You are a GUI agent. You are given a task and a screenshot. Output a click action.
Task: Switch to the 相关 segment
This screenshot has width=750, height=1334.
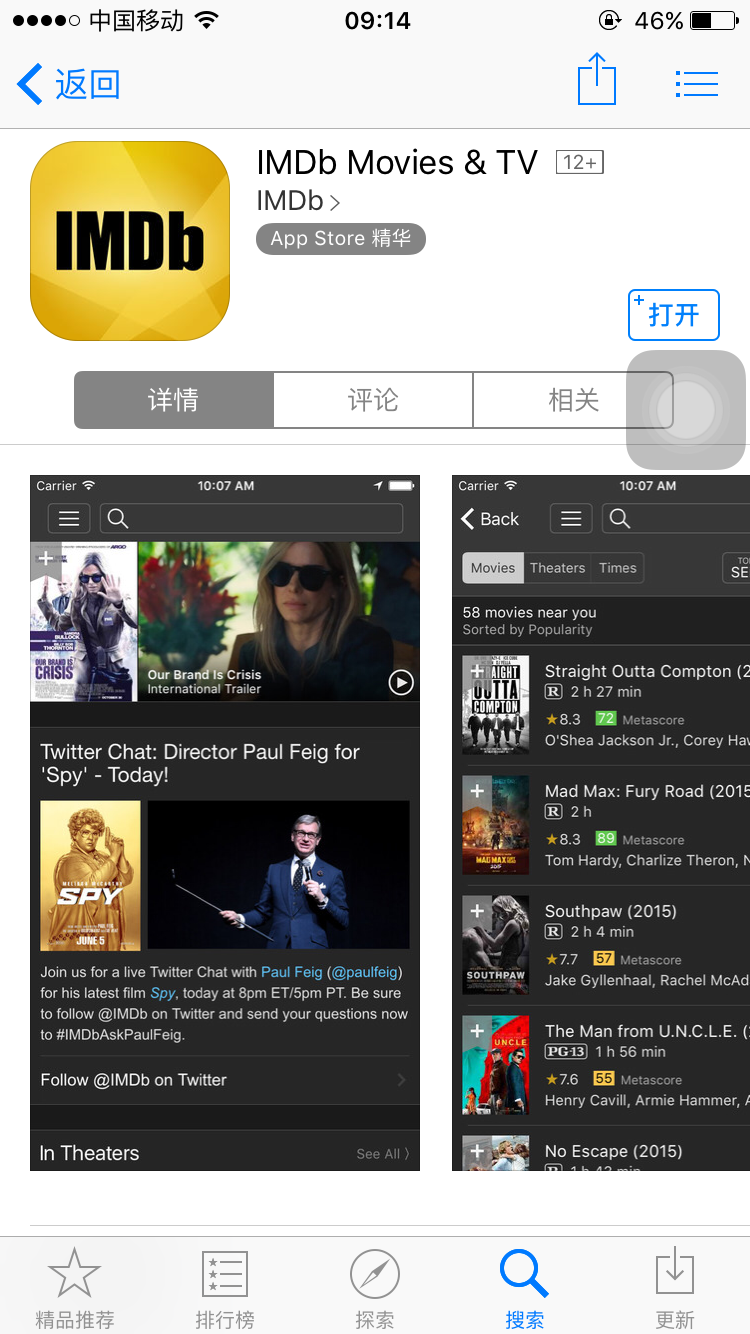click(573, 400)
